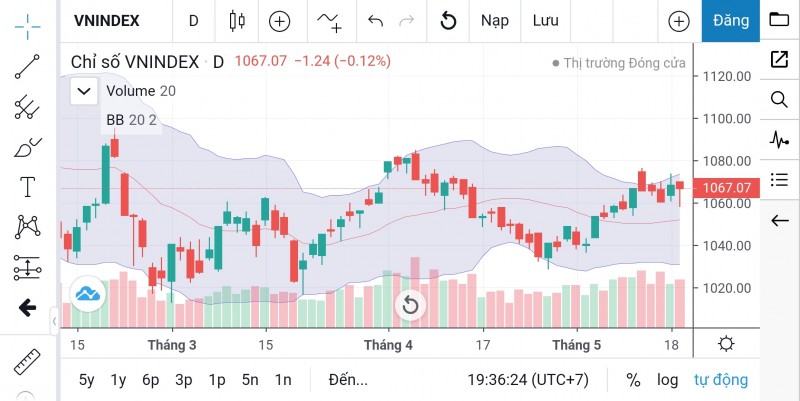Undo the last chart action
This screenshot has width=800, height=401.
(x=375, y=20)
